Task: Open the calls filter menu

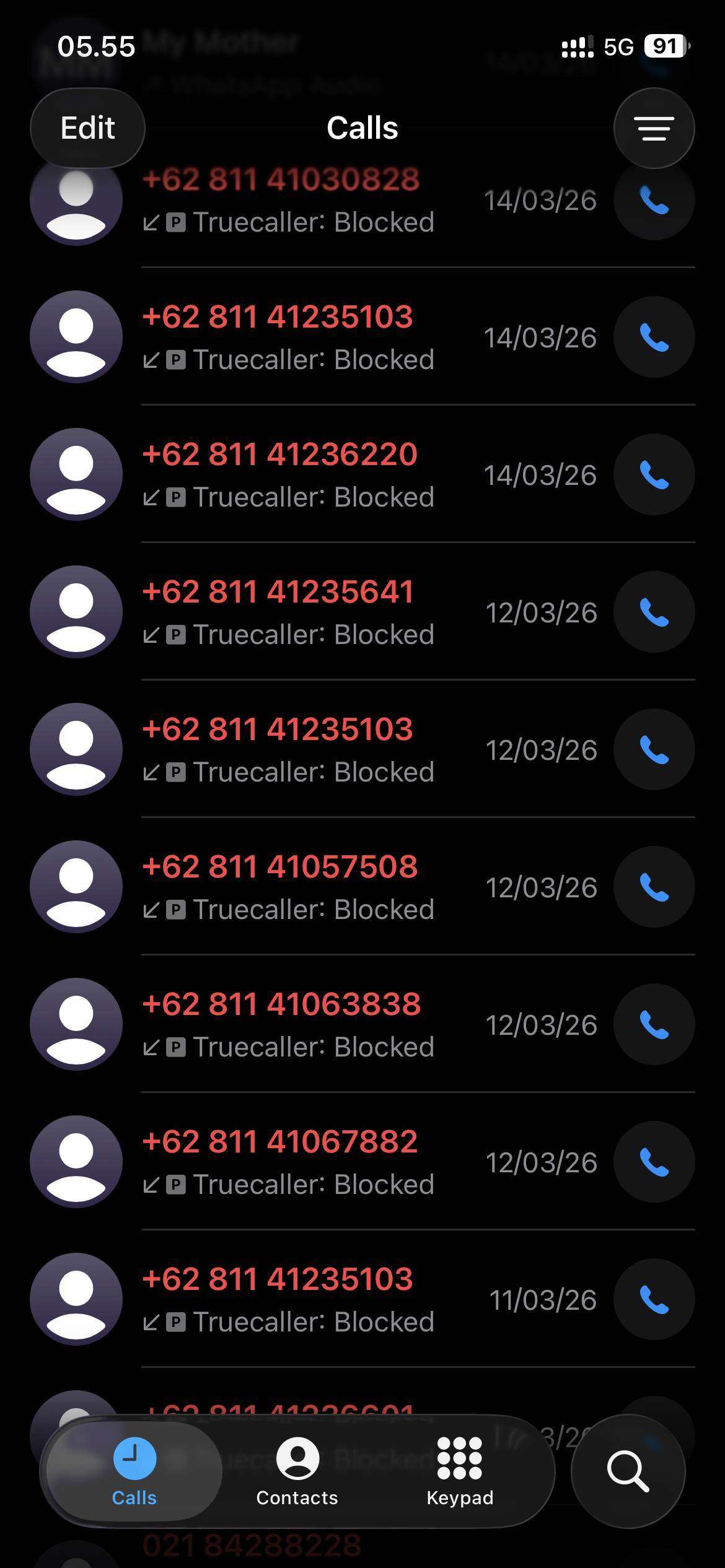Action: pos(654,128)
